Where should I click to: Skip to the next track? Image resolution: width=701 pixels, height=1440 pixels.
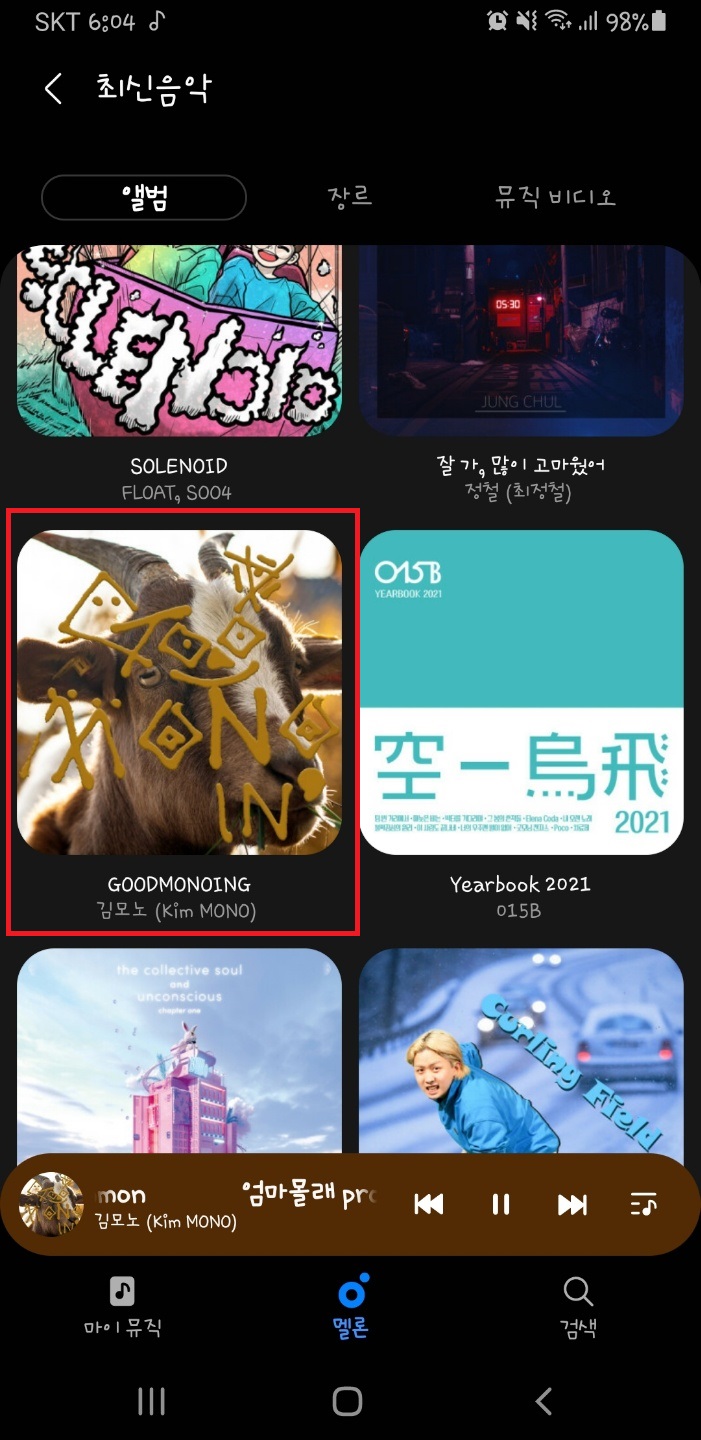pos(572,1204)
